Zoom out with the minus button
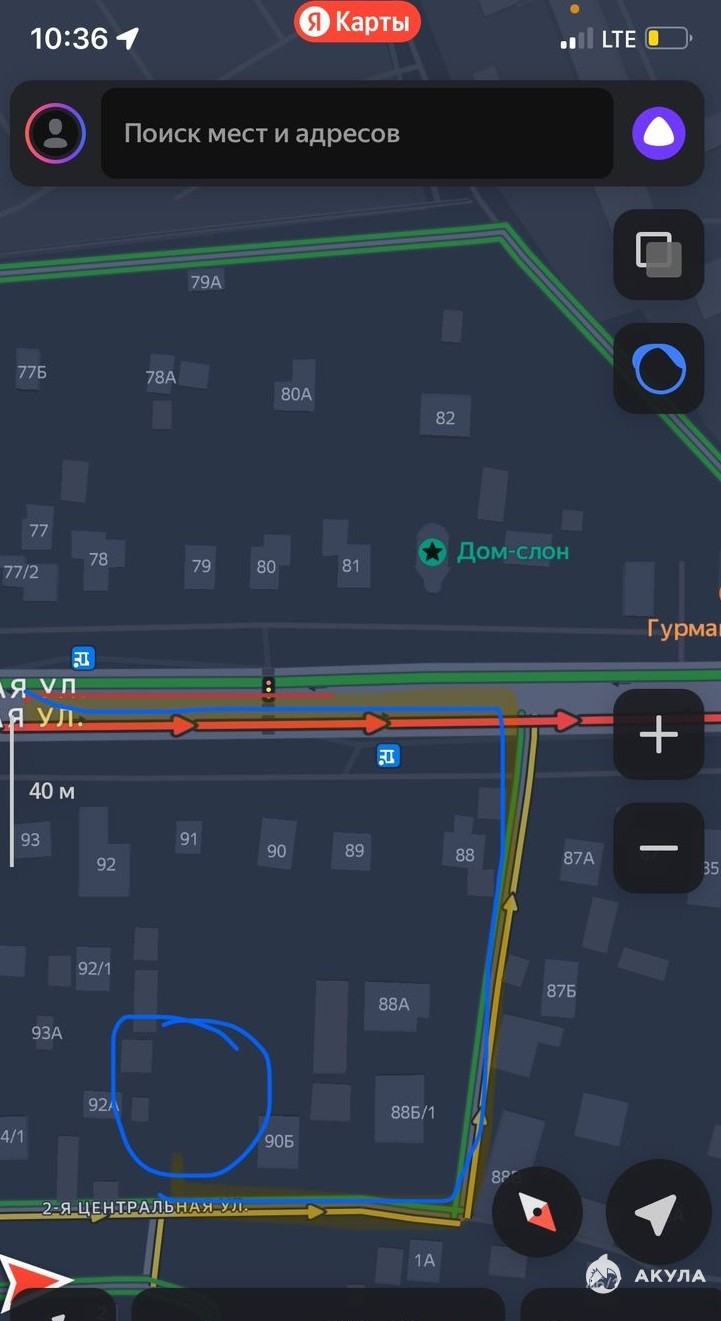 pyautogui.click(x=658, y=848)
